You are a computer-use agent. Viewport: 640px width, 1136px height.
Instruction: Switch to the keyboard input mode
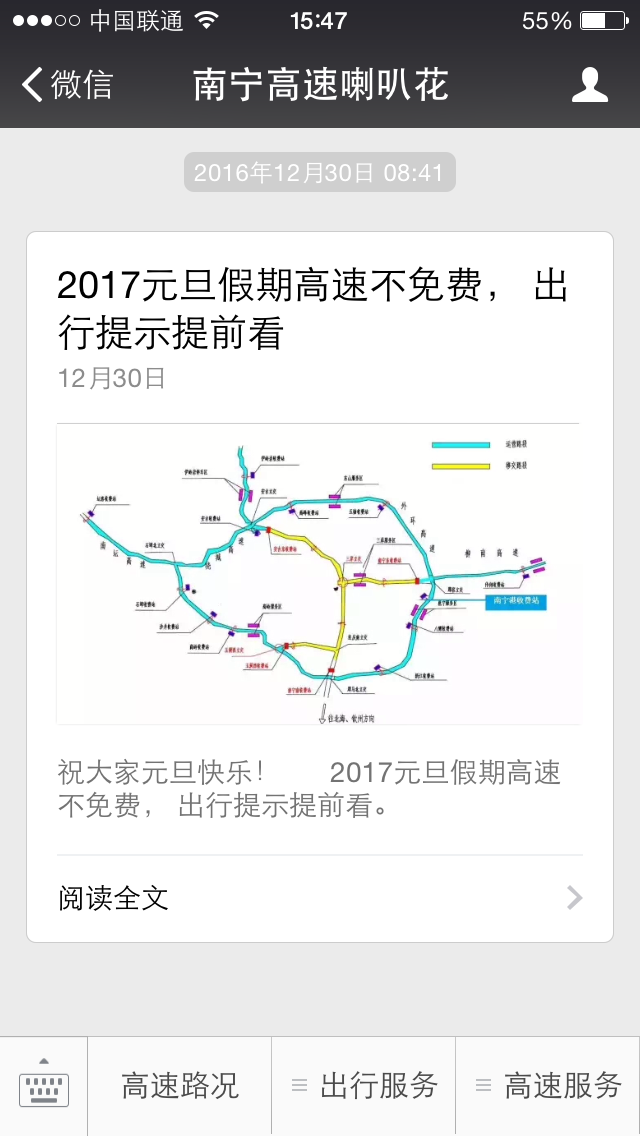click(x=44, y=1086)
